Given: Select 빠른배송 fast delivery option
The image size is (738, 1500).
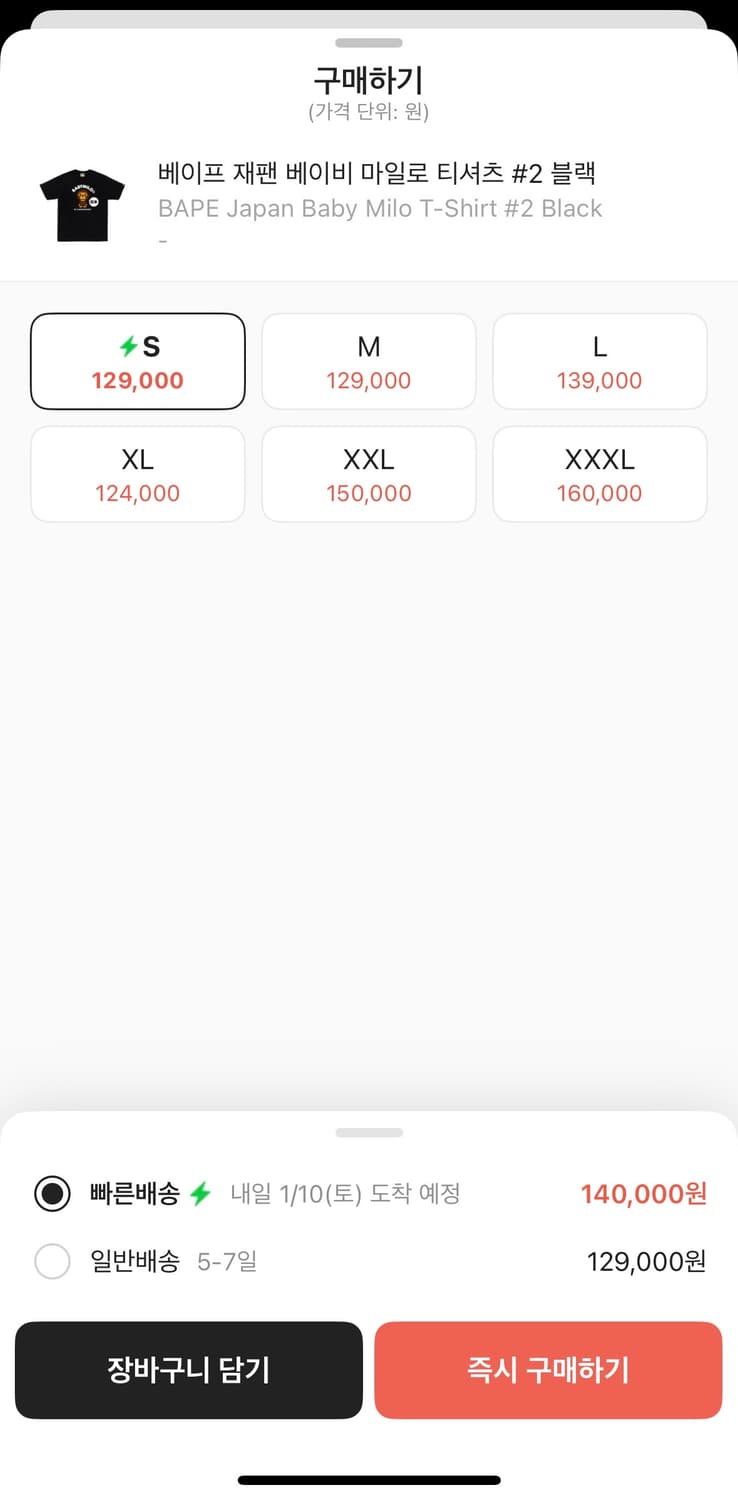Looking at the screenshot, I should tap(52, 1193).
